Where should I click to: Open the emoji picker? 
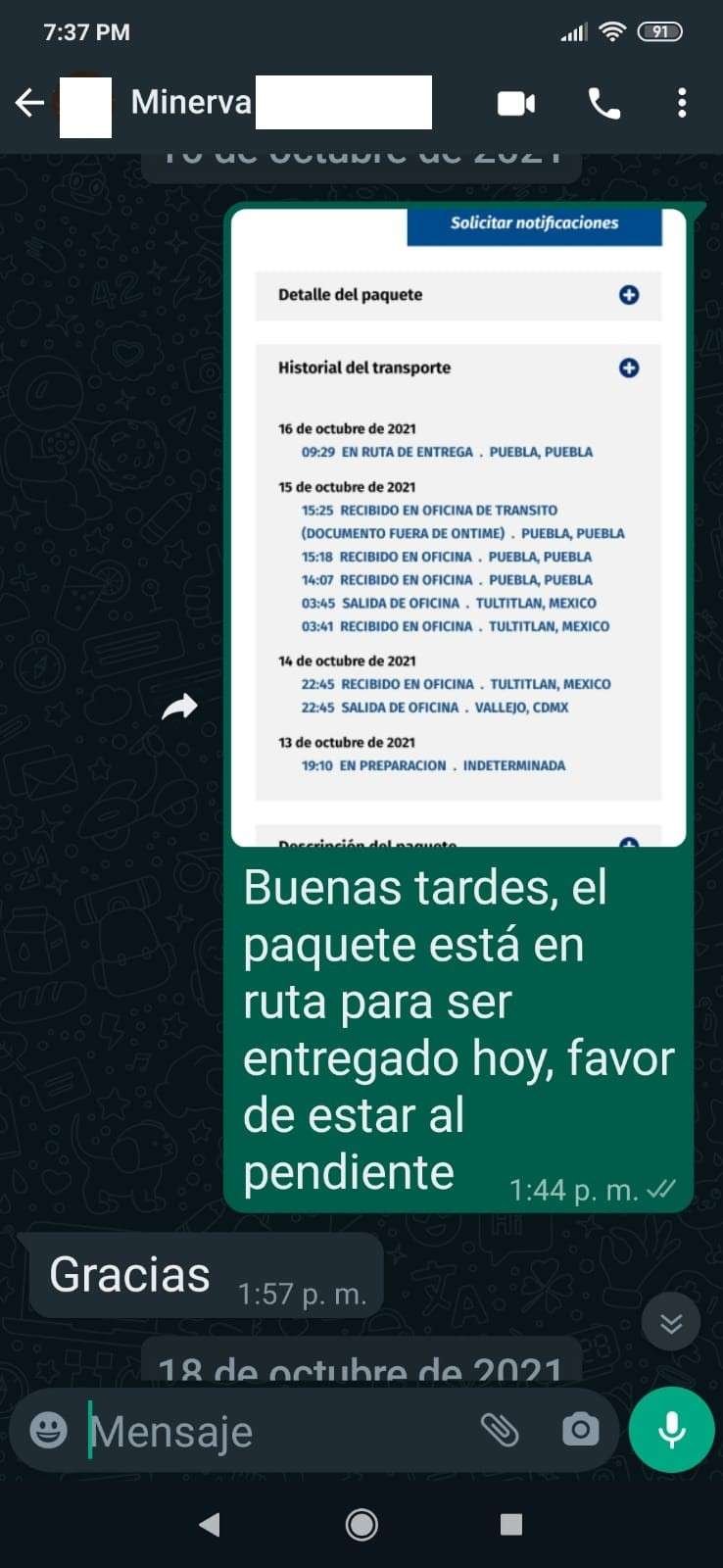click(49, 1430)
